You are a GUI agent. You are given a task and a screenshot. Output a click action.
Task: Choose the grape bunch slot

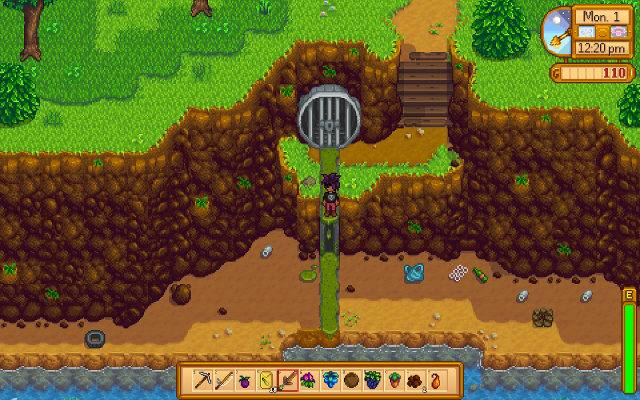[x=374, y=380]
